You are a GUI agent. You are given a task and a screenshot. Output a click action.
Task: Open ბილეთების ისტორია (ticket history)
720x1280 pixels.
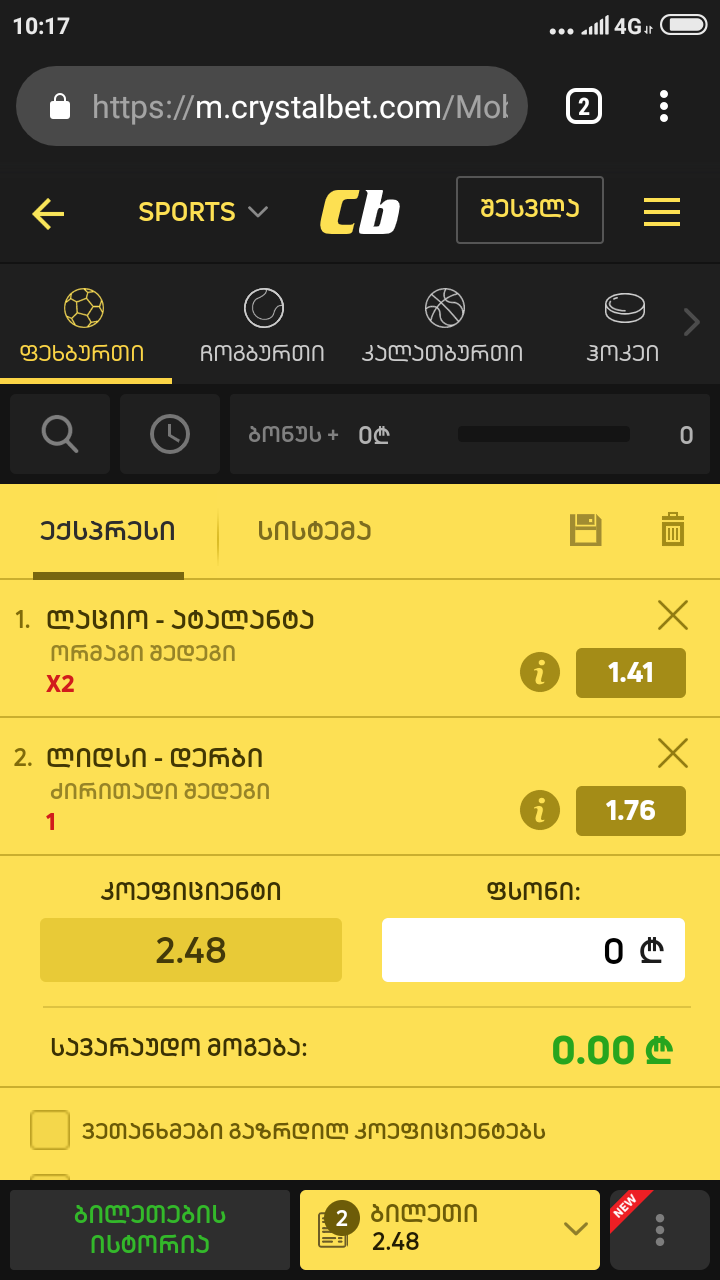150,1230
